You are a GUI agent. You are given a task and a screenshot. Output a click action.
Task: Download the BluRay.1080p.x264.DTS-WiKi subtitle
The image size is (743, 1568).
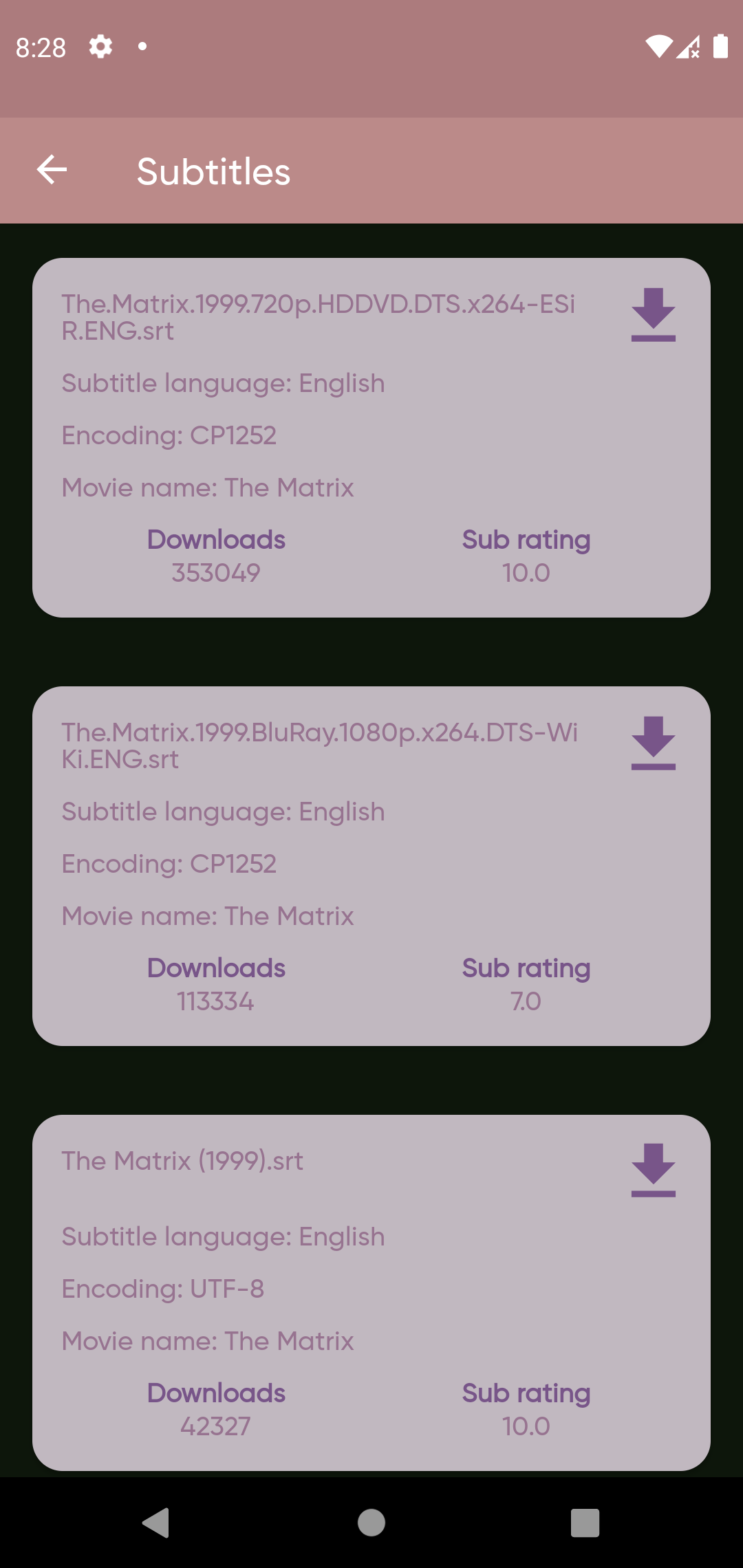click(x=653, y=743)
